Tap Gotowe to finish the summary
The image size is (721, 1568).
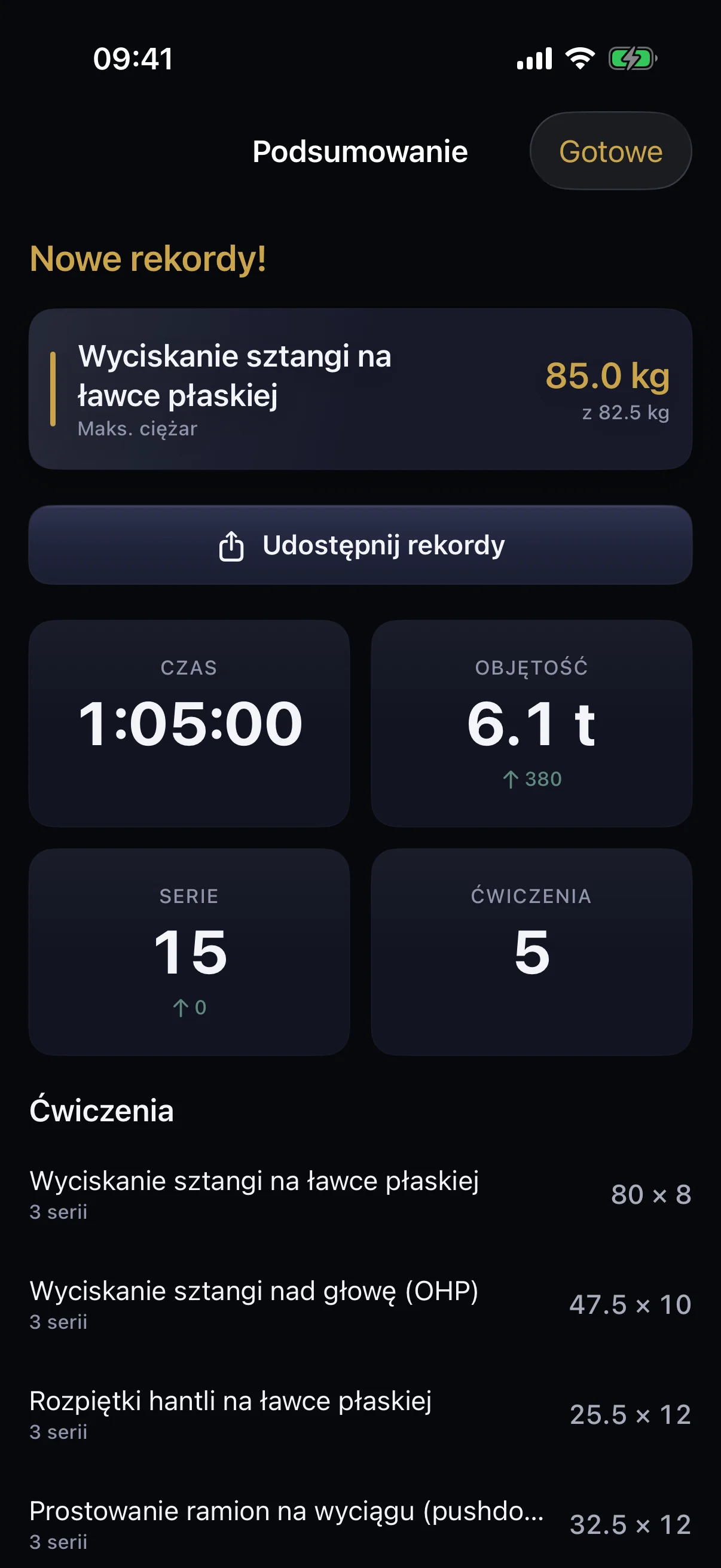click(x=610, y=151)
